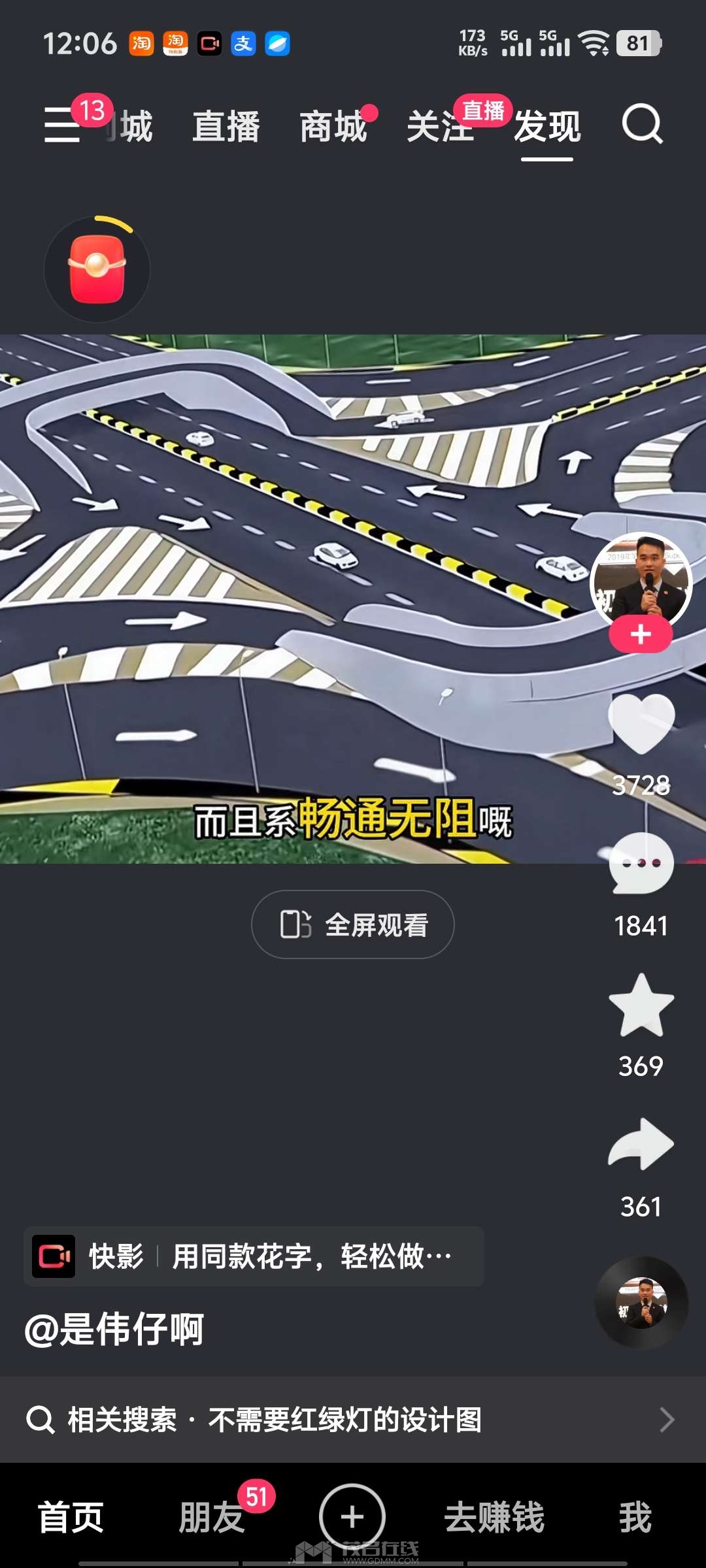This screenshot has width=706, height=1568.
Task: Switch to the 关注 top tab
Action: (440, 126)
